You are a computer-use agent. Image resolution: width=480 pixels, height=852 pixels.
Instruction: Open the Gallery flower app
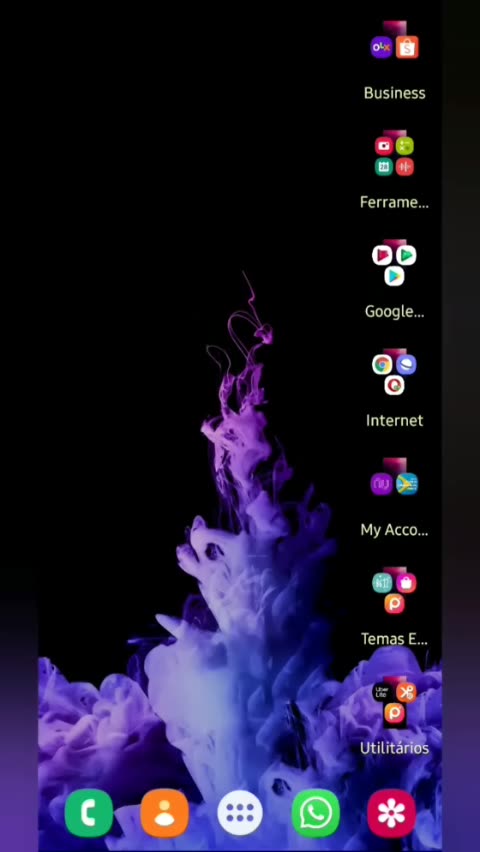pos(391,813)
